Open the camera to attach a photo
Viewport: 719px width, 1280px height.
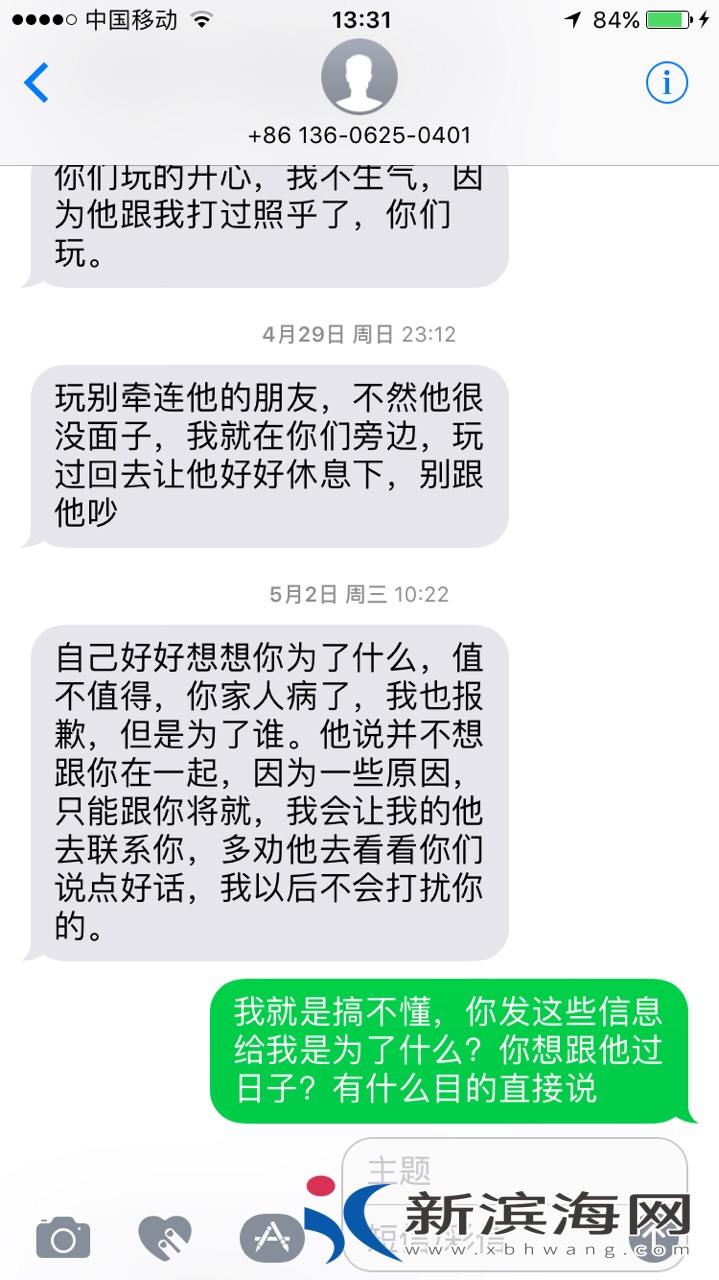coord(63,1239)
